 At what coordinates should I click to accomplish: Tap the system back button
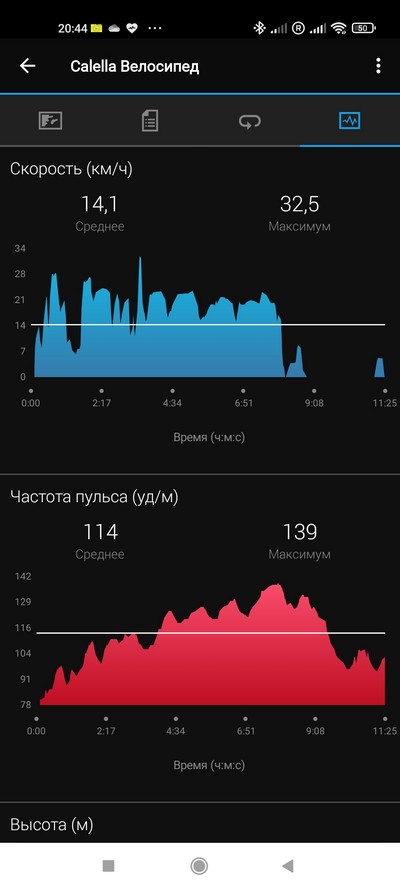tap(288, 866)
